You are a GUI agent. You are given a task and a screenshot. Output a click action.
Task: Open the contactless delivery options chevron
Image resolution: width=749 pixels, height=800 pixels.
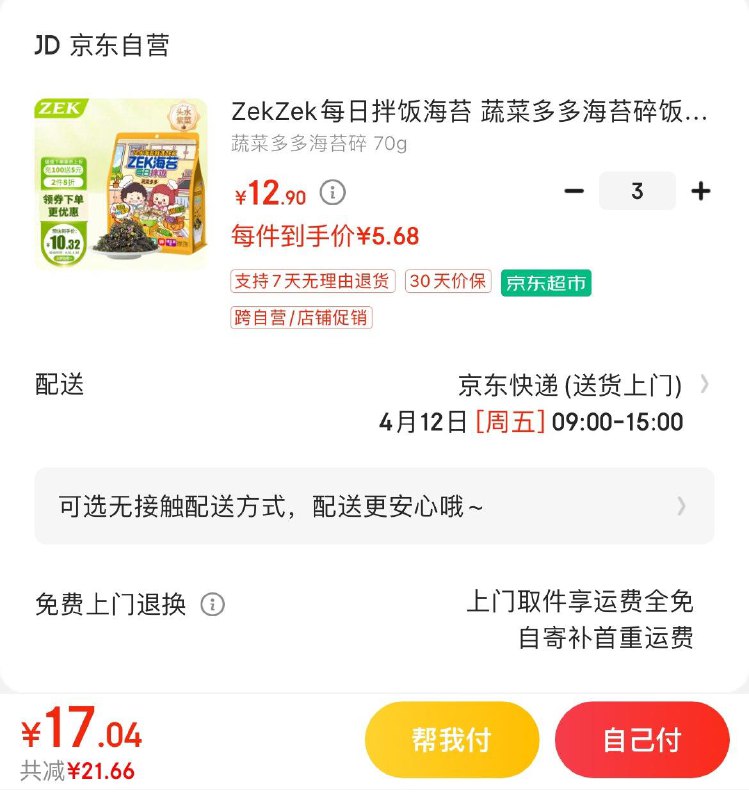point(679,507)
